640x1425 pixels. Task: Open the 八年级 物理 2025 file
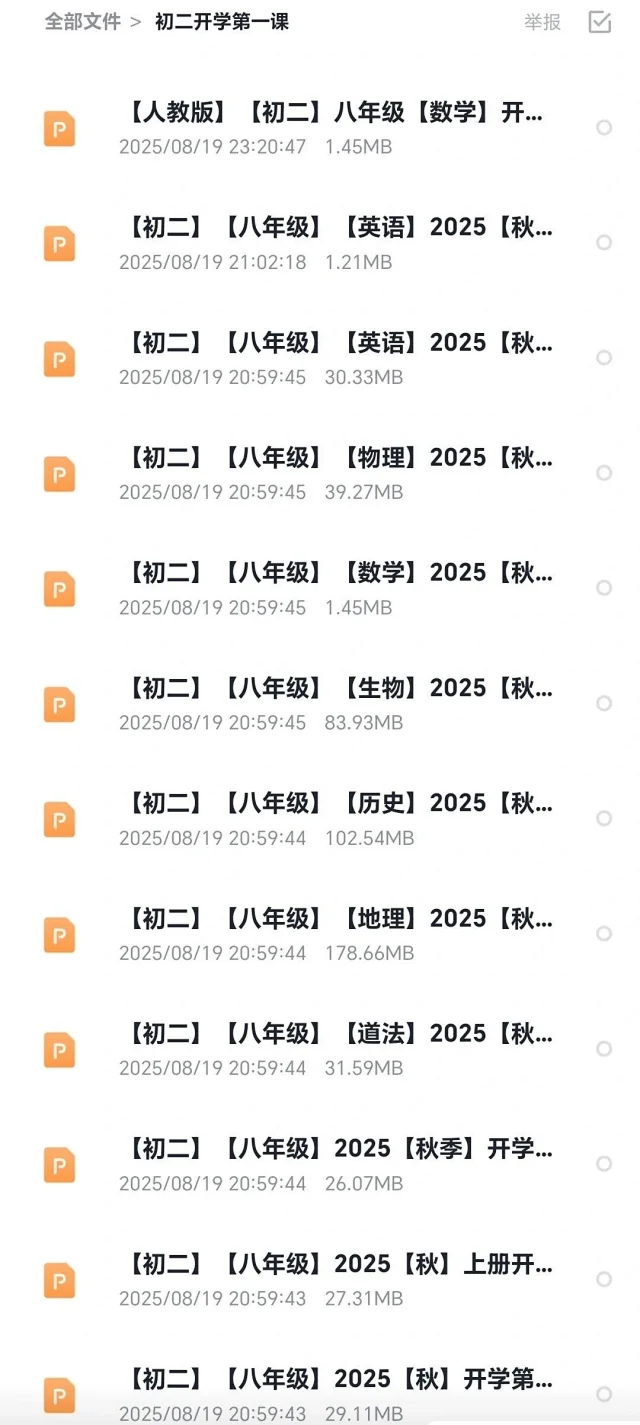(320, 473)
